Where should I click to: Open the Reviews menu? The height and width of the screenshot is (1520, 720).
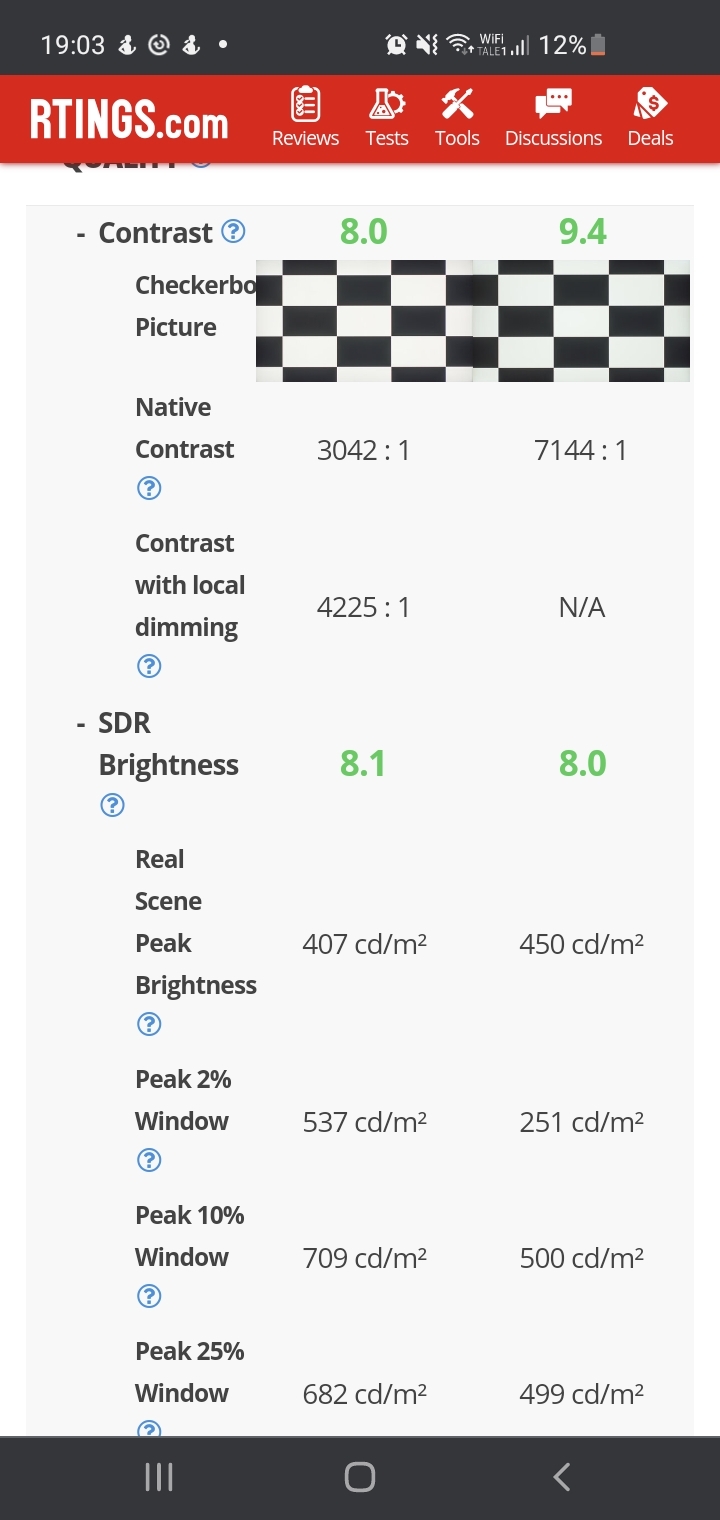tap(305, 118)
